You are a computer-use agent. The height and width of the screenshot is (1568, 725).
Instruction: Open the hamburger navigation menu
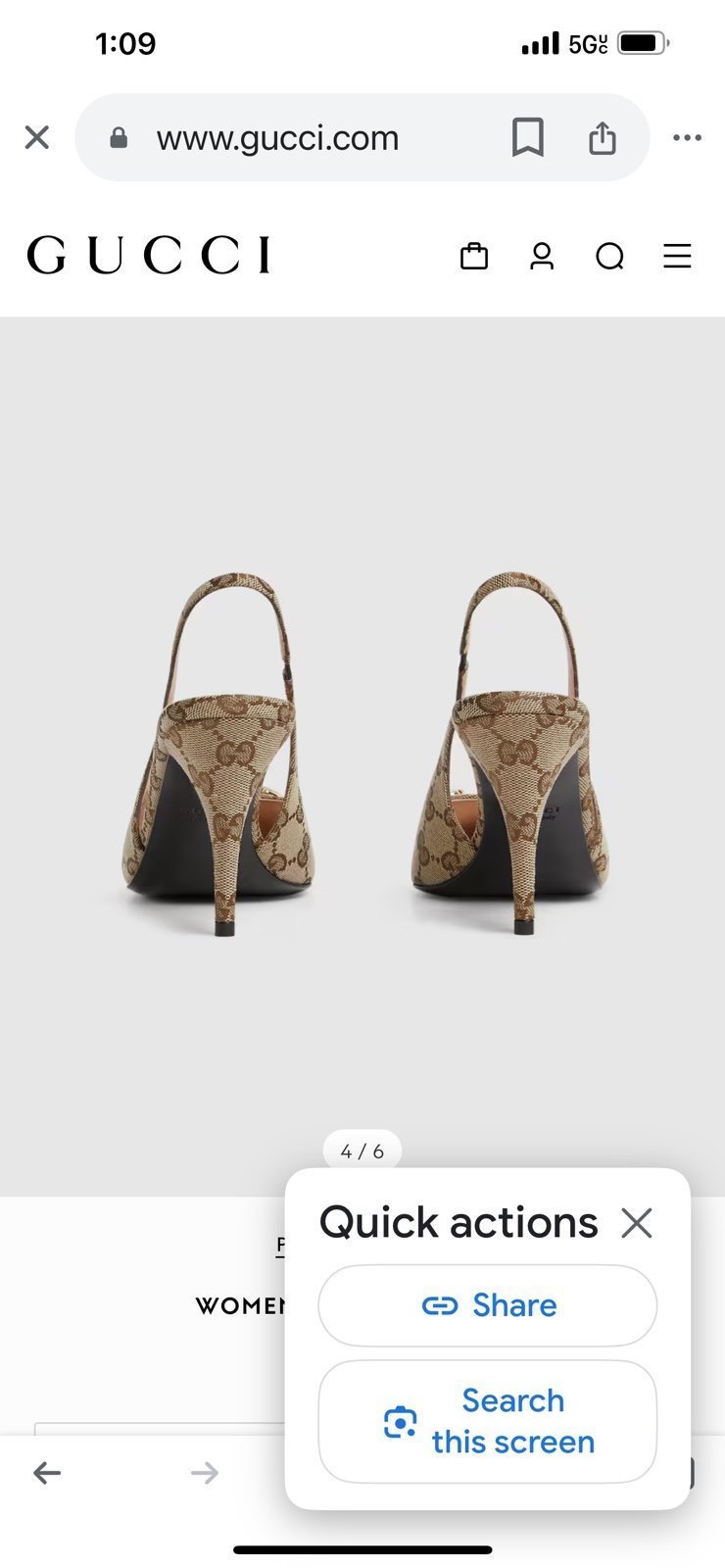[x=677, y=257]
